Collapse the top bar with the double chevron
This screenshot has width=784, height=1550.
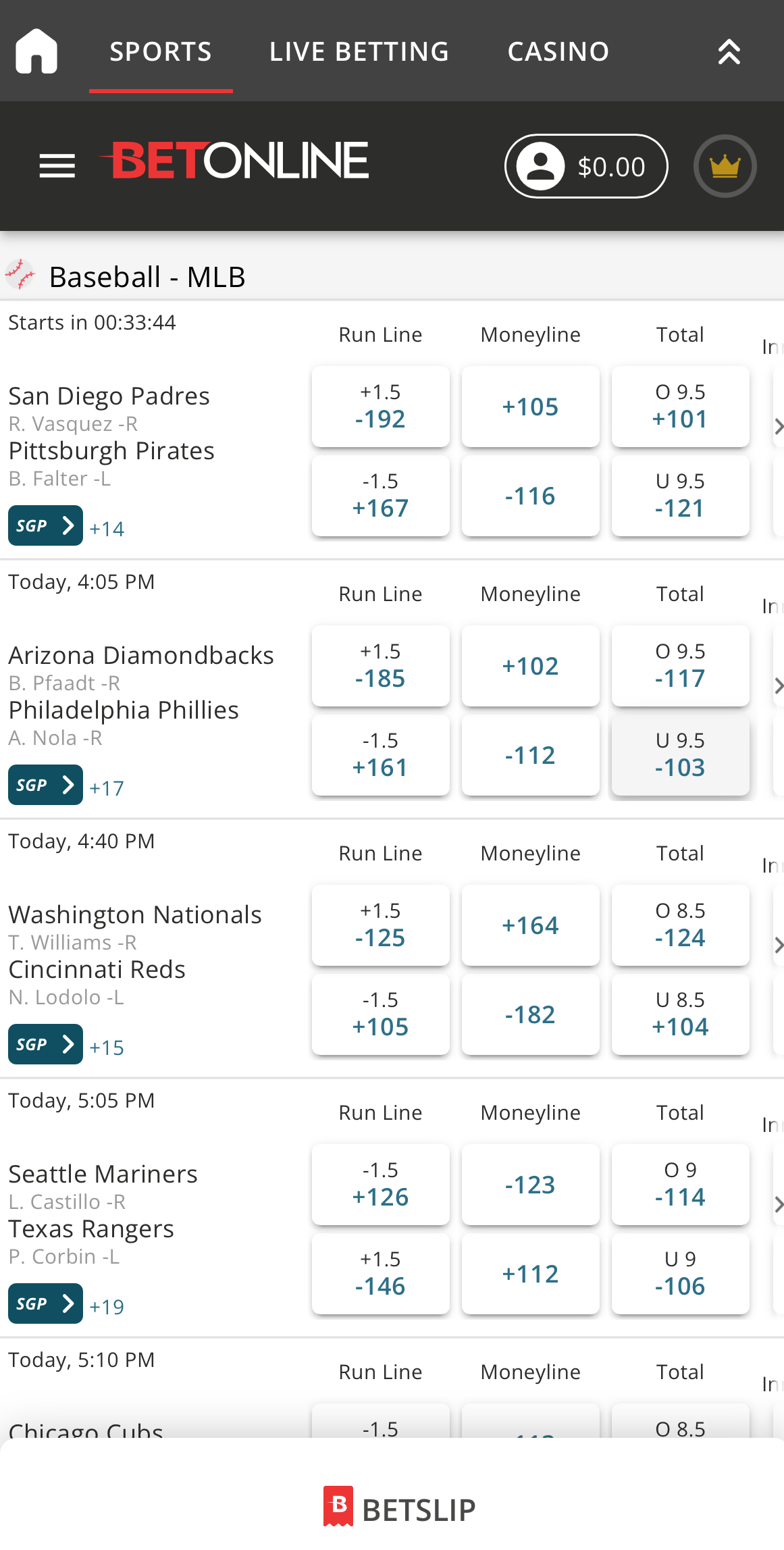click(x=729, y=51)
